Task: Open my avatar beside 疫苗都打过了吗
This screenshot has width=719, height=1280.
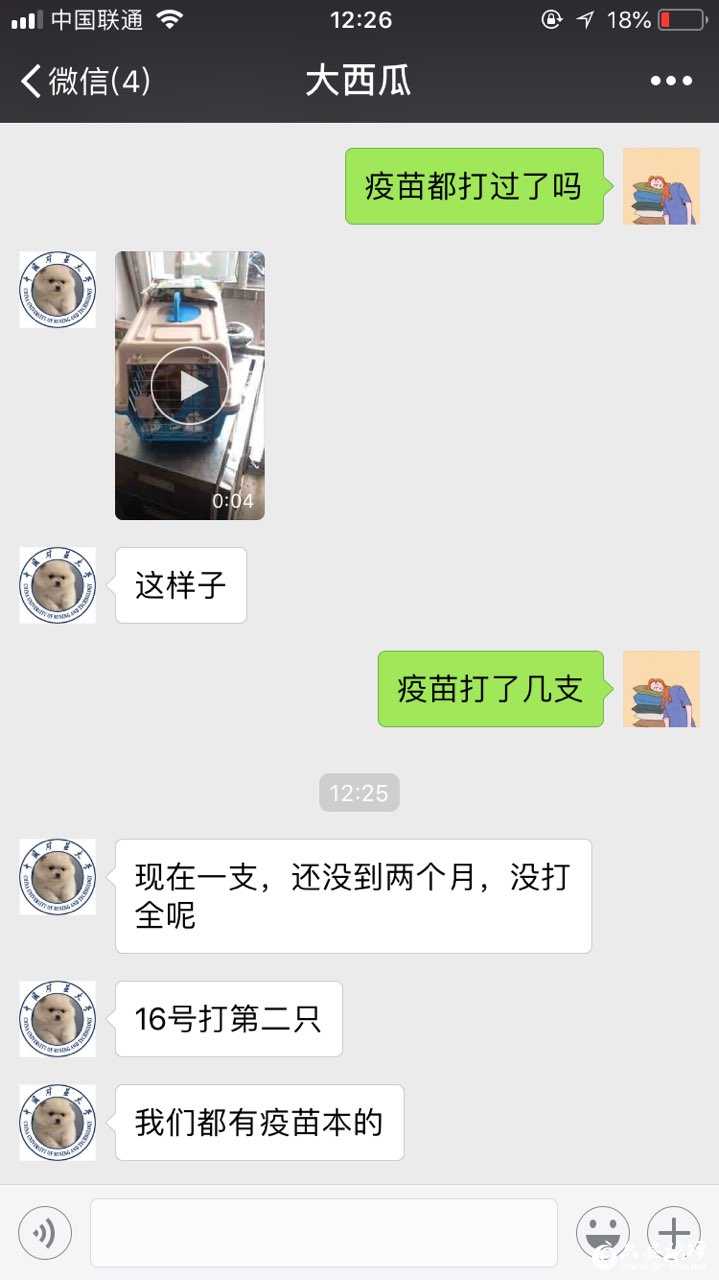Action: click(x=660, y=186)
